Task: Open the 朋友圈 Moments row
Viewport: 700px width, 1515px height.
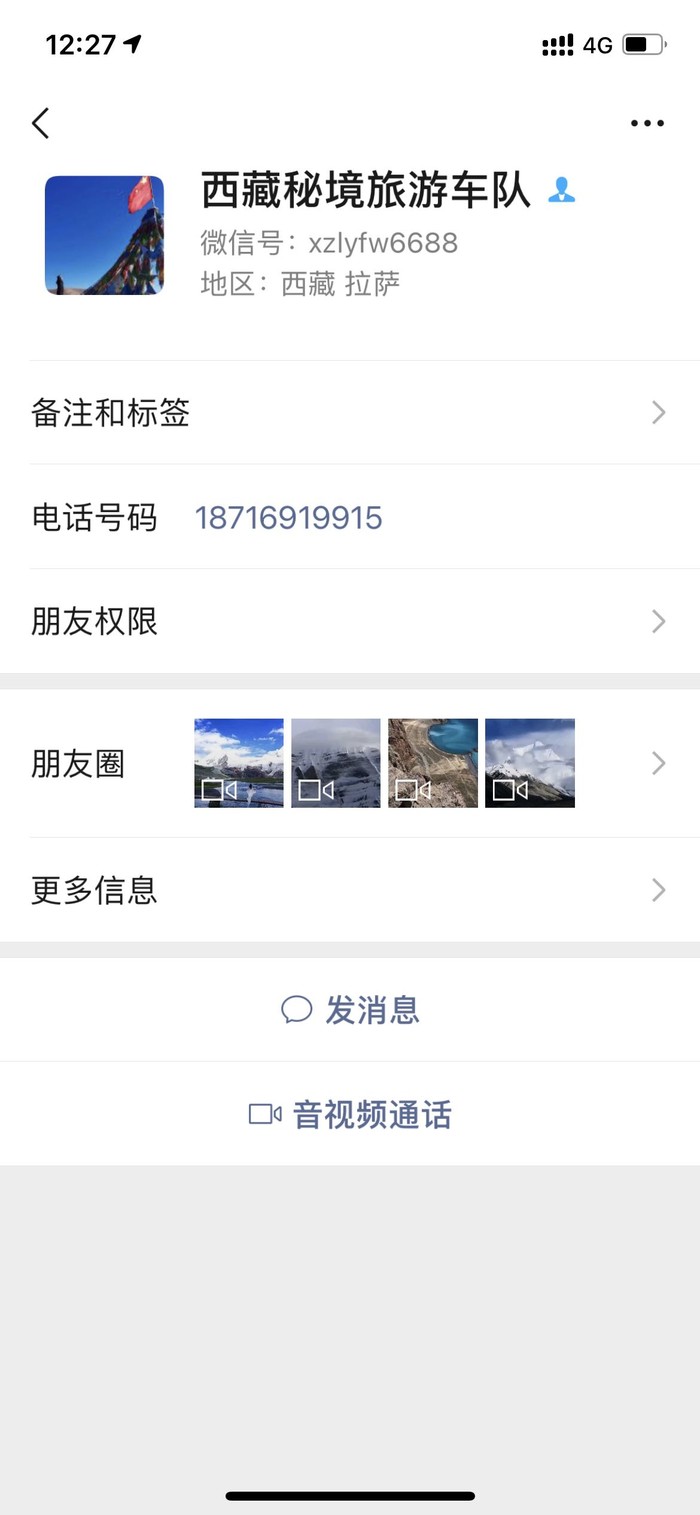Action: point(350,764)
